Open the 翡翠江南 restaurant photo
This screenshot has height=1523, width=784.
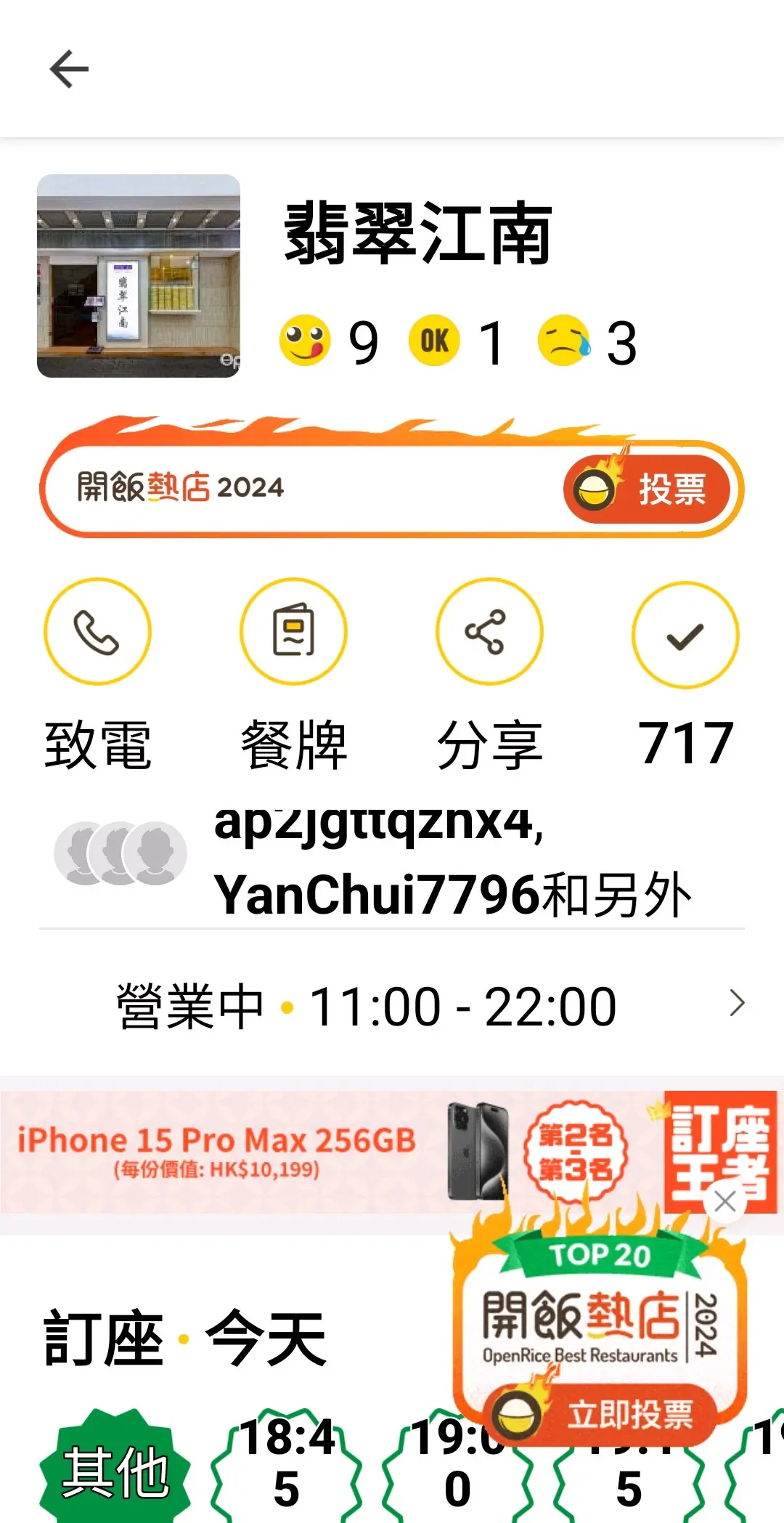[x=139, y=276]
